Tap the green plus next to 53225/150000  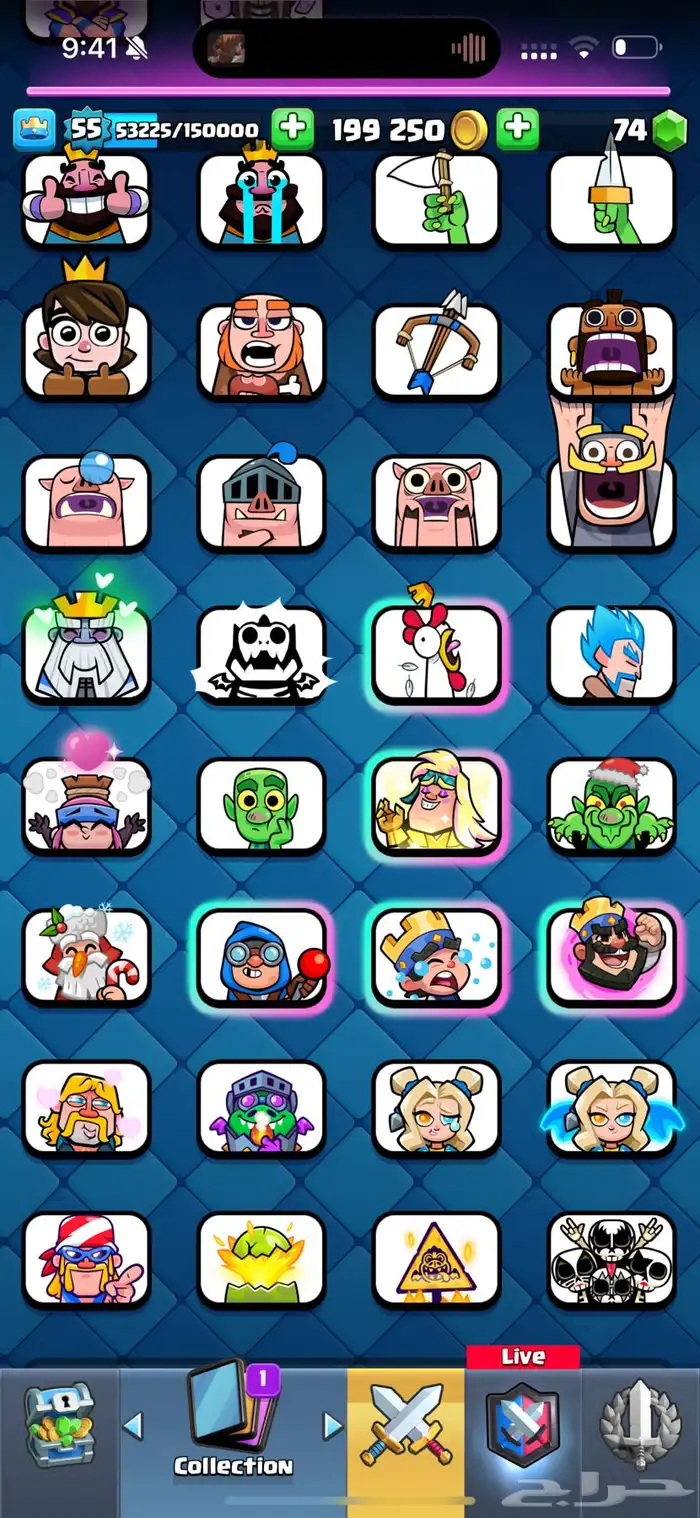pos(292,129)
